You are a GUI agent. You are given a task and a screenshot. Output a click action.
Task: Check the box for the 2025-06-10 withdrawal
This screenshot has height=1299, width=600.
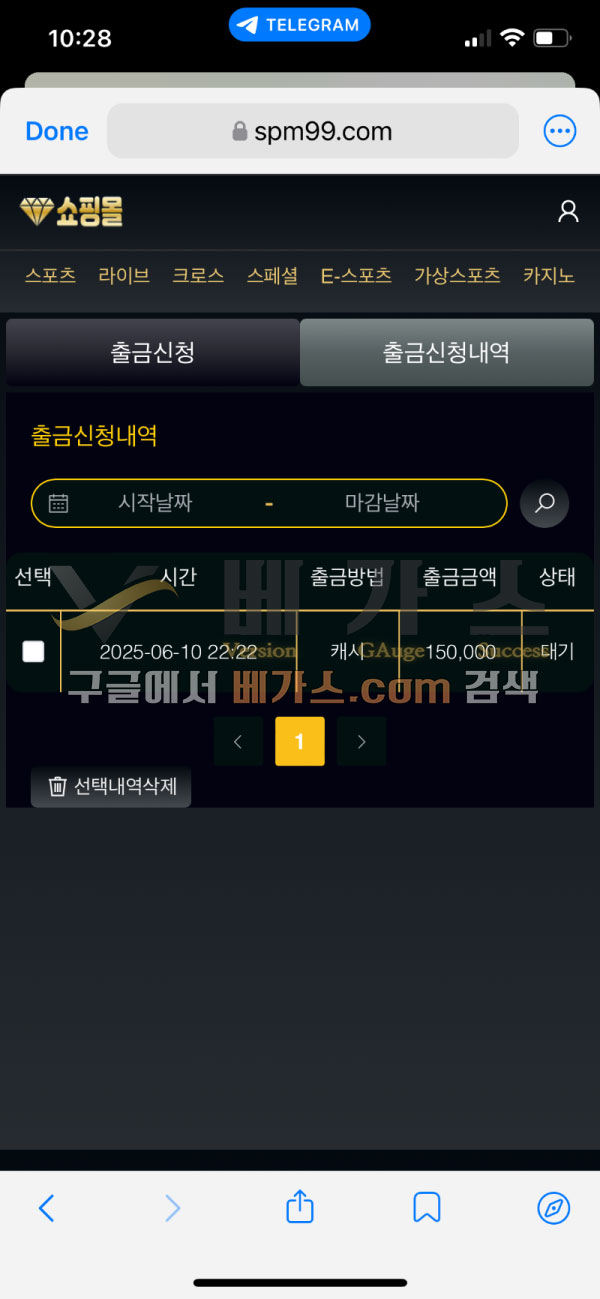tap(34, 652)
